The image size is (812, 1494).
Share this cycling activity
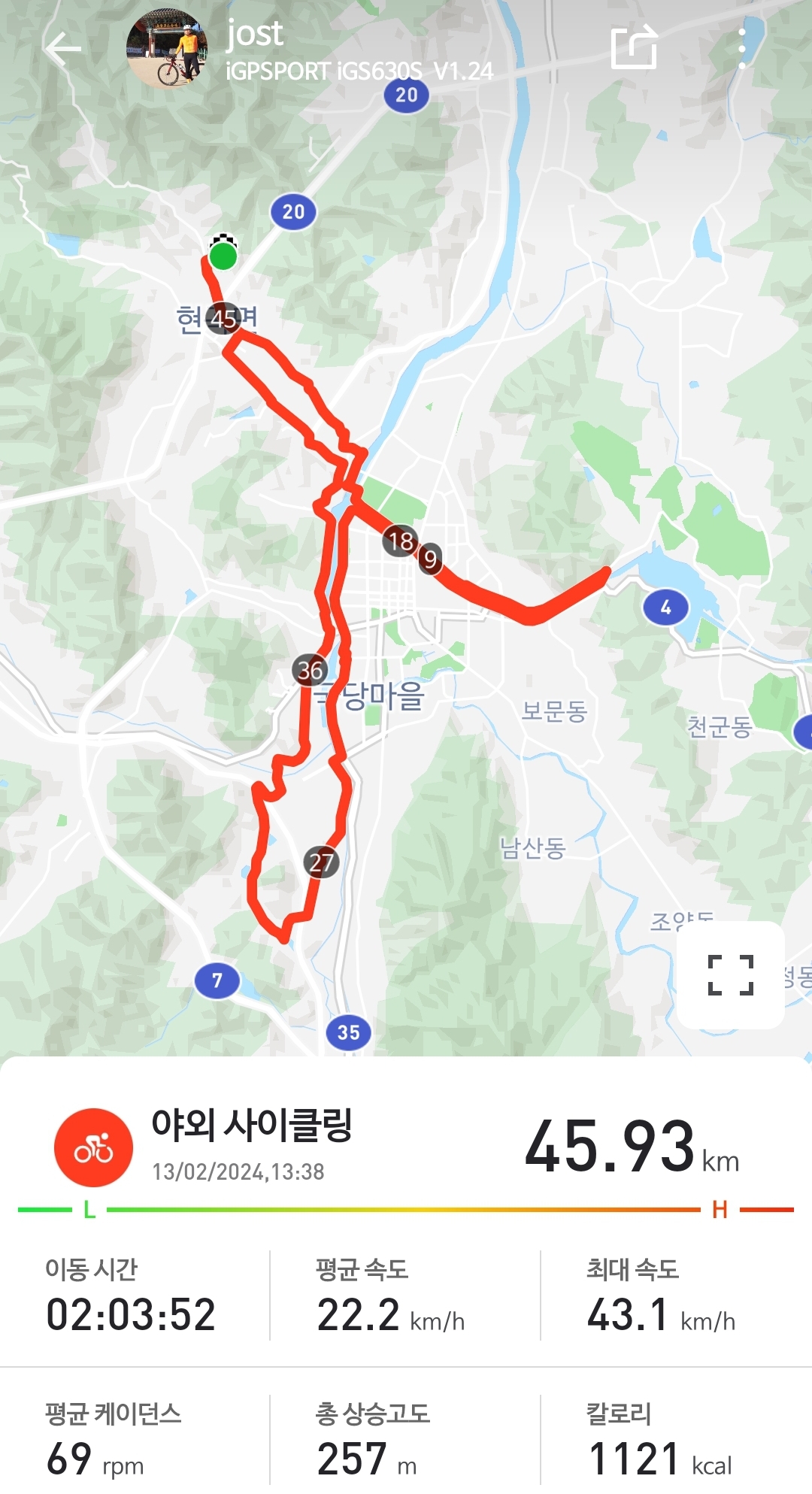pos(634,48)
